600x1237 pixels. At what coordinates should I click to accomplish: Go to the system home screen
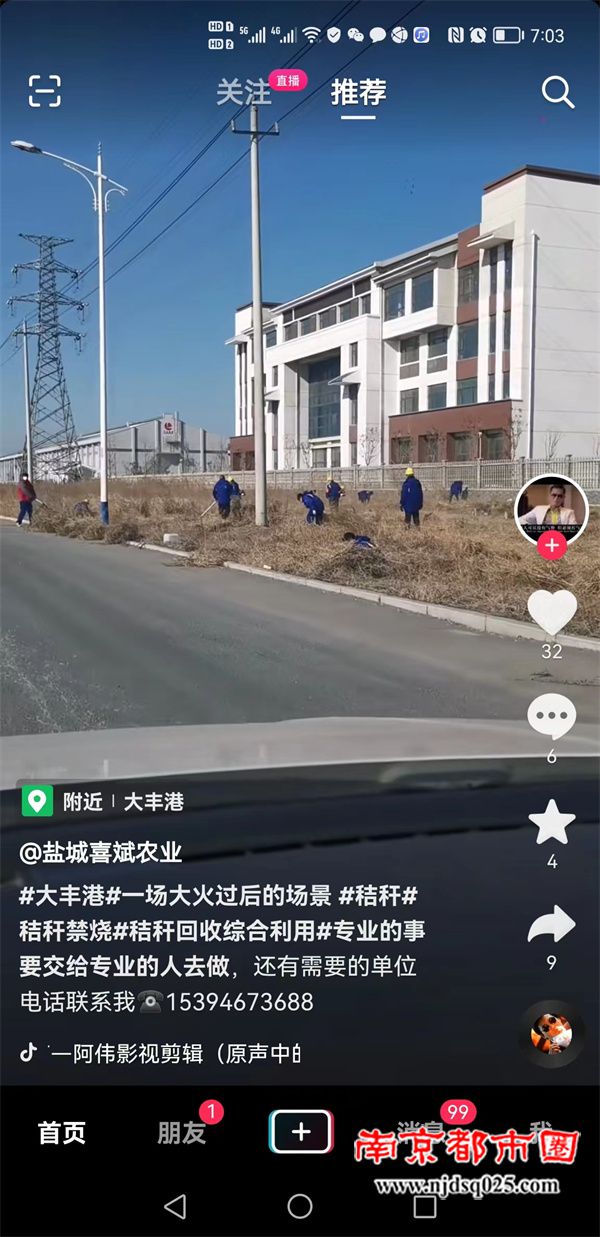pyautogui.click(x=300, y=1206)
